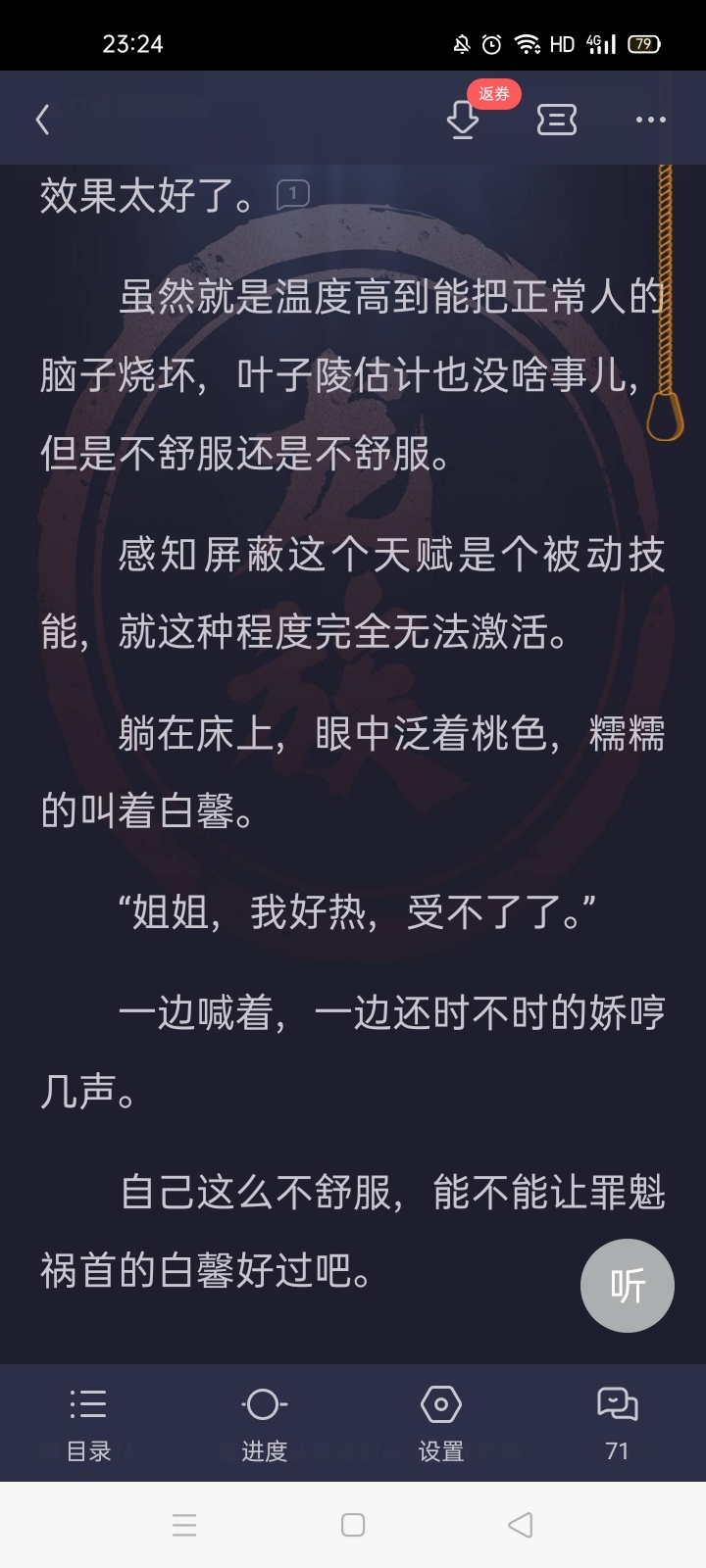Open the 进度 reading progress panel
The image size is (706, 1568).
pyautogui.click(x=264, y=1423)
